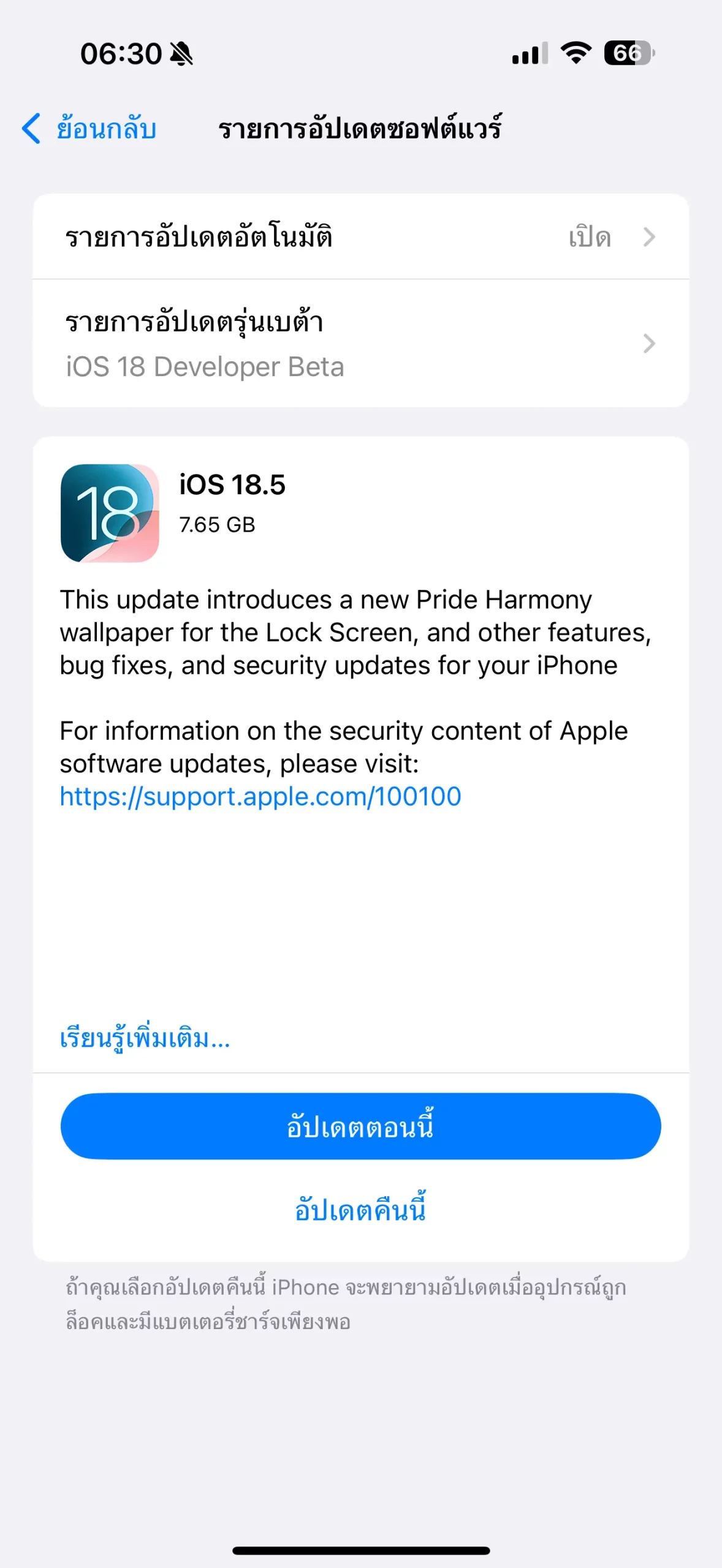Viewport: 722px width, 1568px height.
Task: Go back with the ย้อนกลับ button
Action: pyautogui.click(x=90, y=129)
